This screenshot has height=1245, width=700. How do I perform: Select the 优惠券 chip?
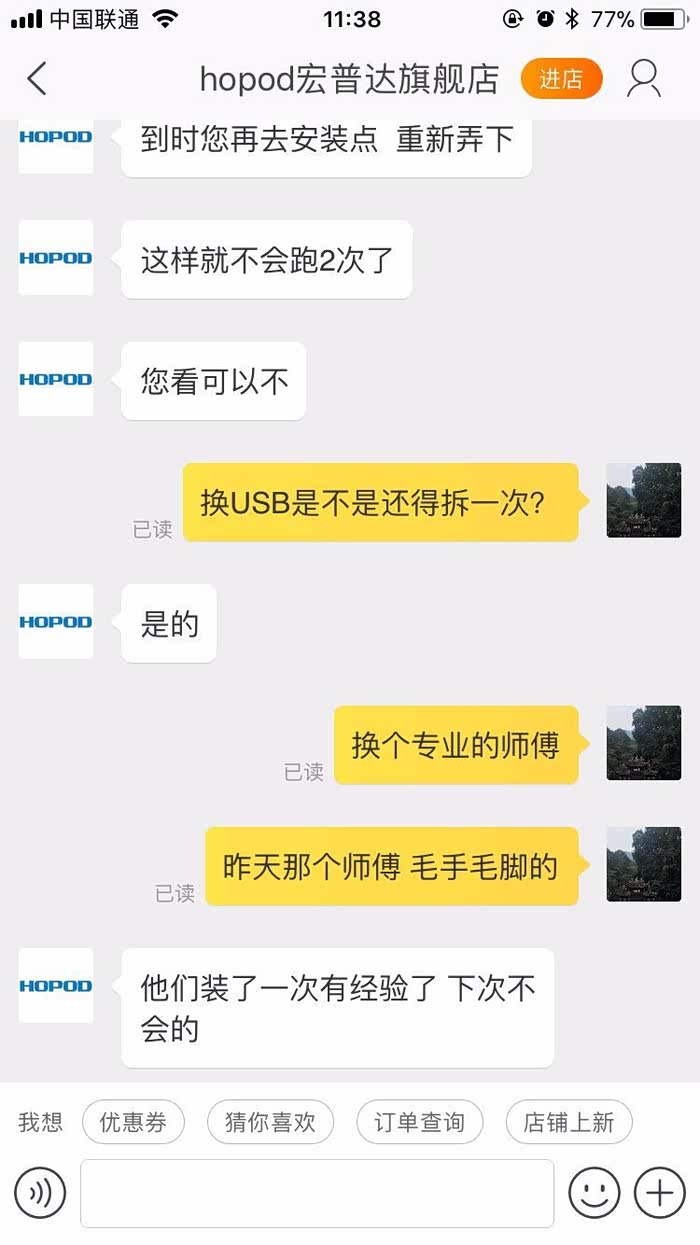point(132,1122)
